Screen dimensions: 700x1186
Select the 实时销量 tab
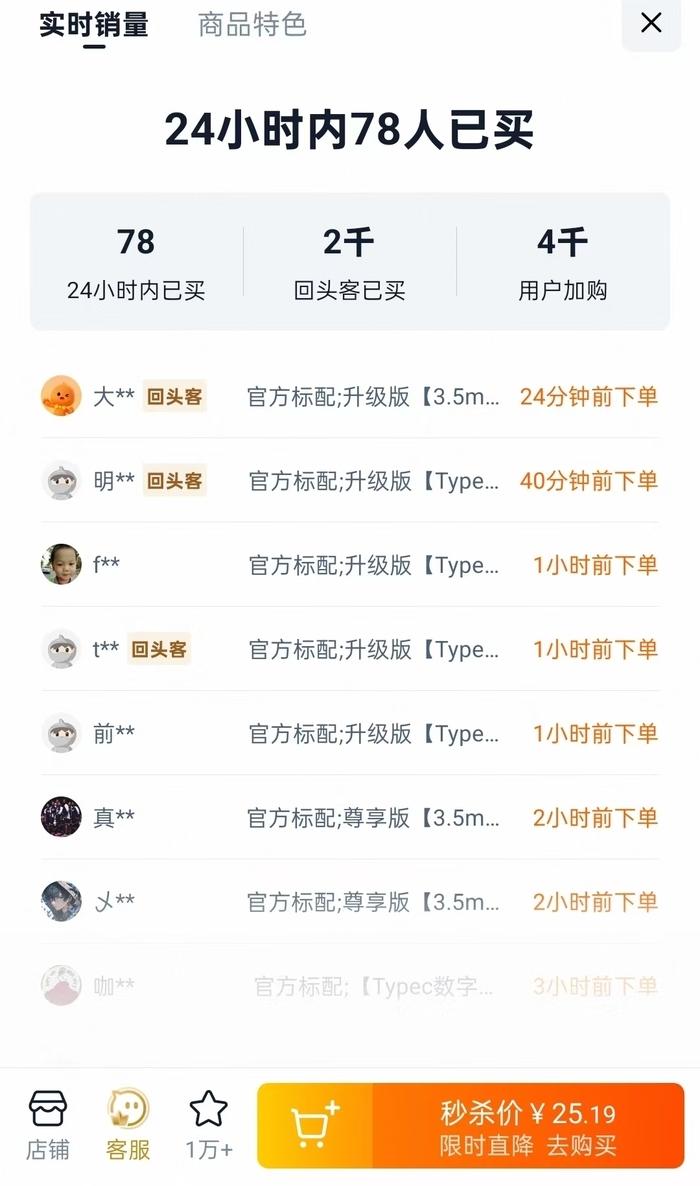tap(94, 24)
